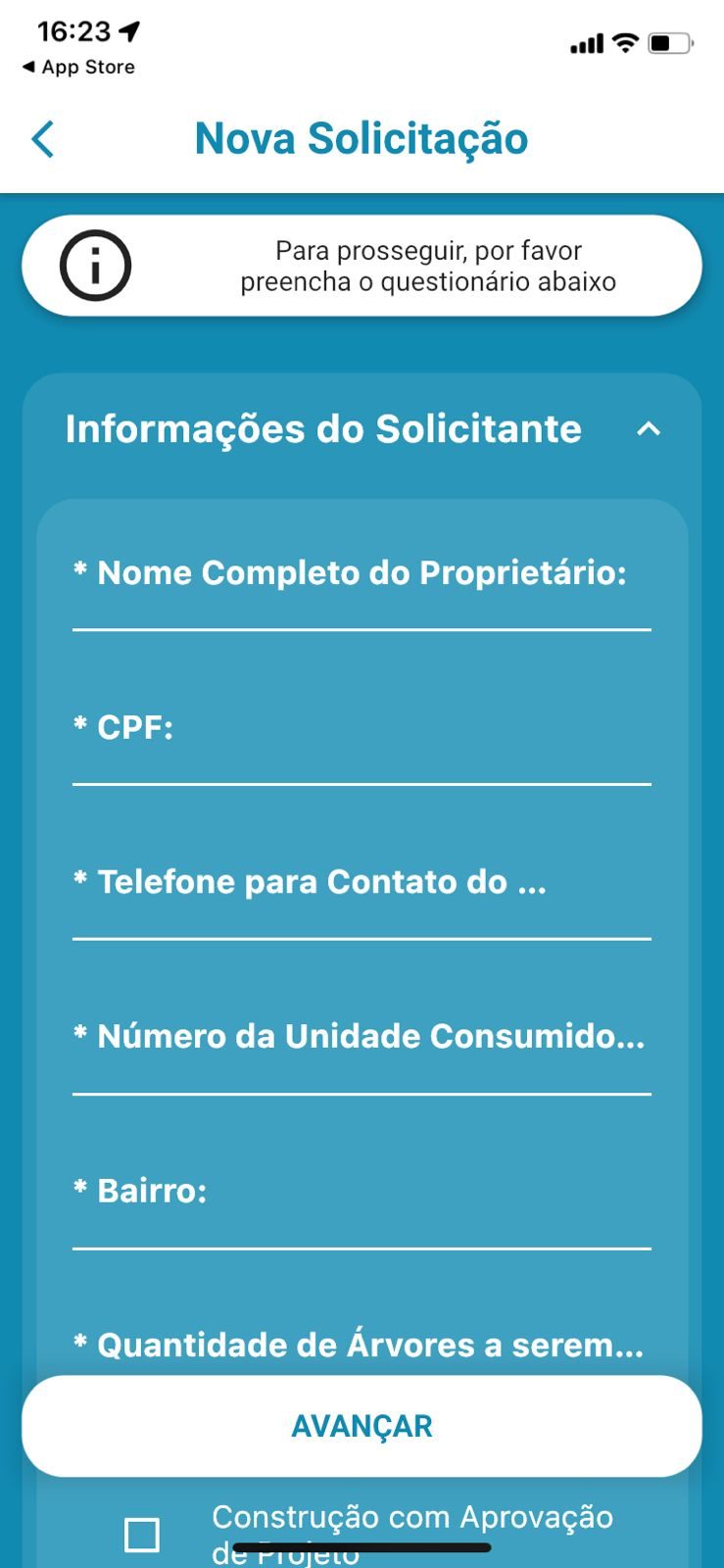This screenshot has width=724, height=1568.
Task: Check Construção com Aprovação de Projeto
Action: click(142, 1534)
